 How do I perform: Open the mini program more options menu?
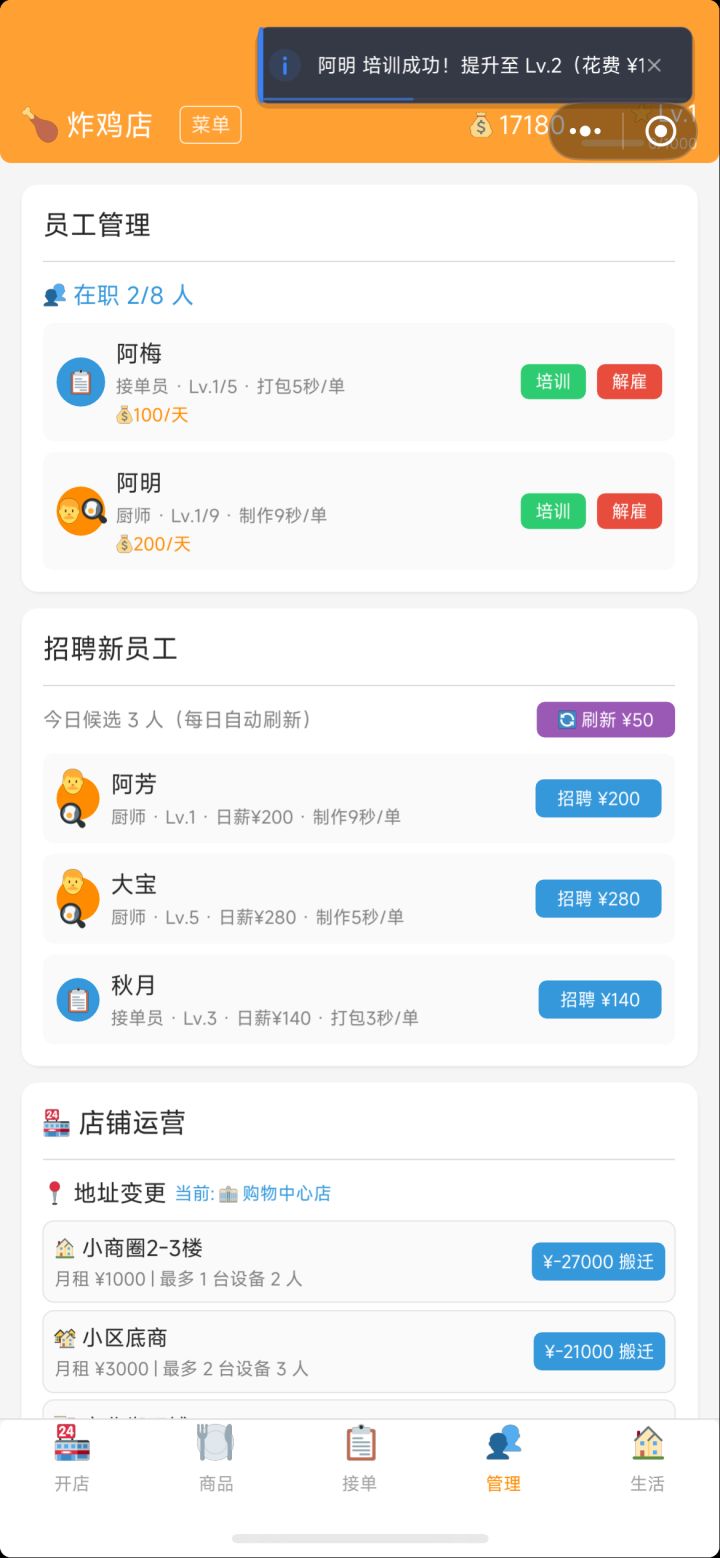pyautogui.click(x=585, y=131)
